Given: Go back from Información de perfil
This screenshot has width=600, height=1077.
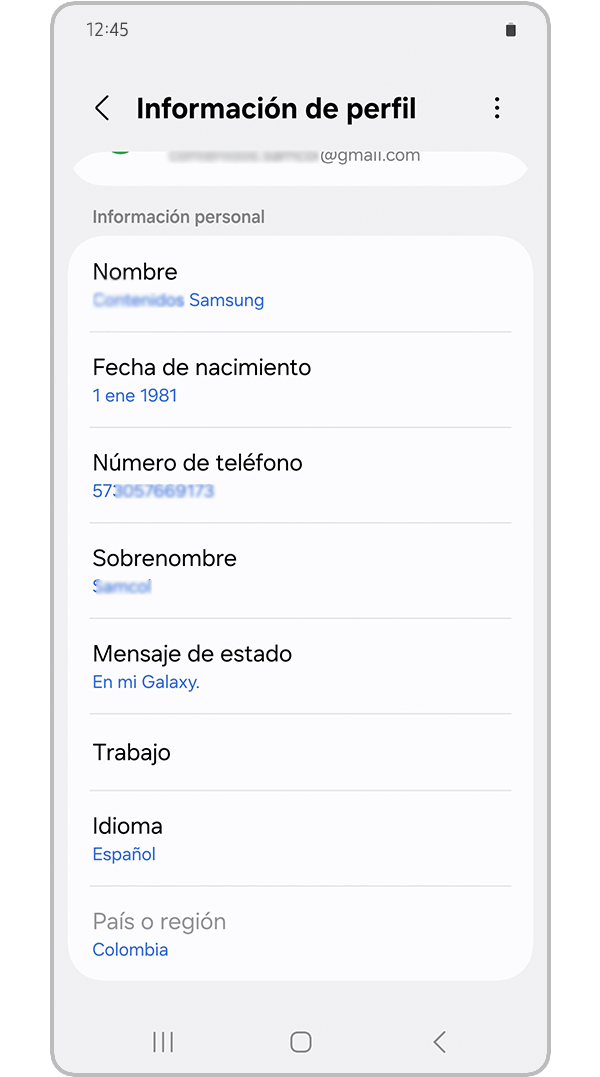Looking at the screenshot, I should point(102,109).
